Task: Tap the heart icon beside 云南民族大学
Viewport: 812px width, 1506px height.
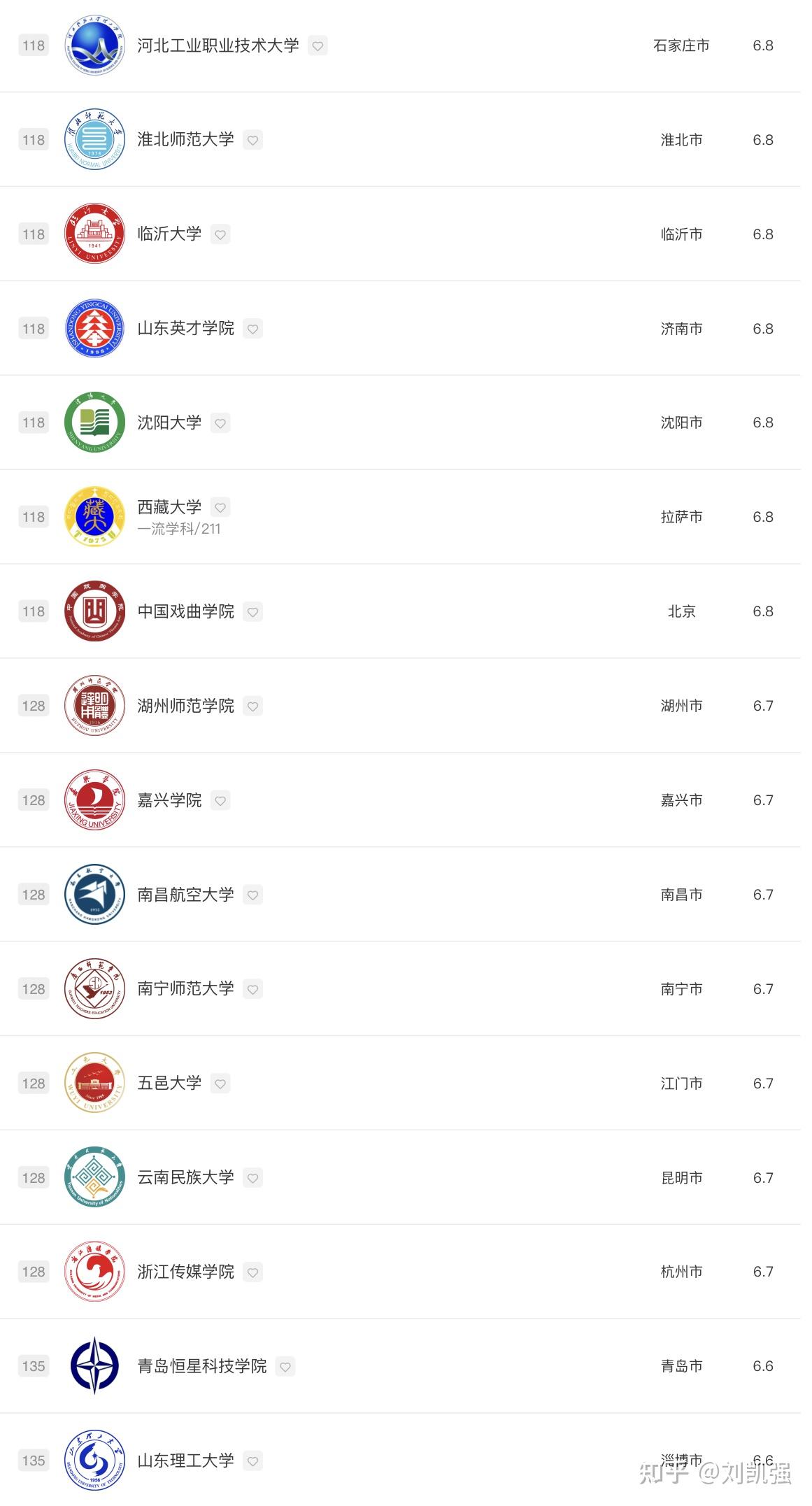Action: click(252, 1178)
